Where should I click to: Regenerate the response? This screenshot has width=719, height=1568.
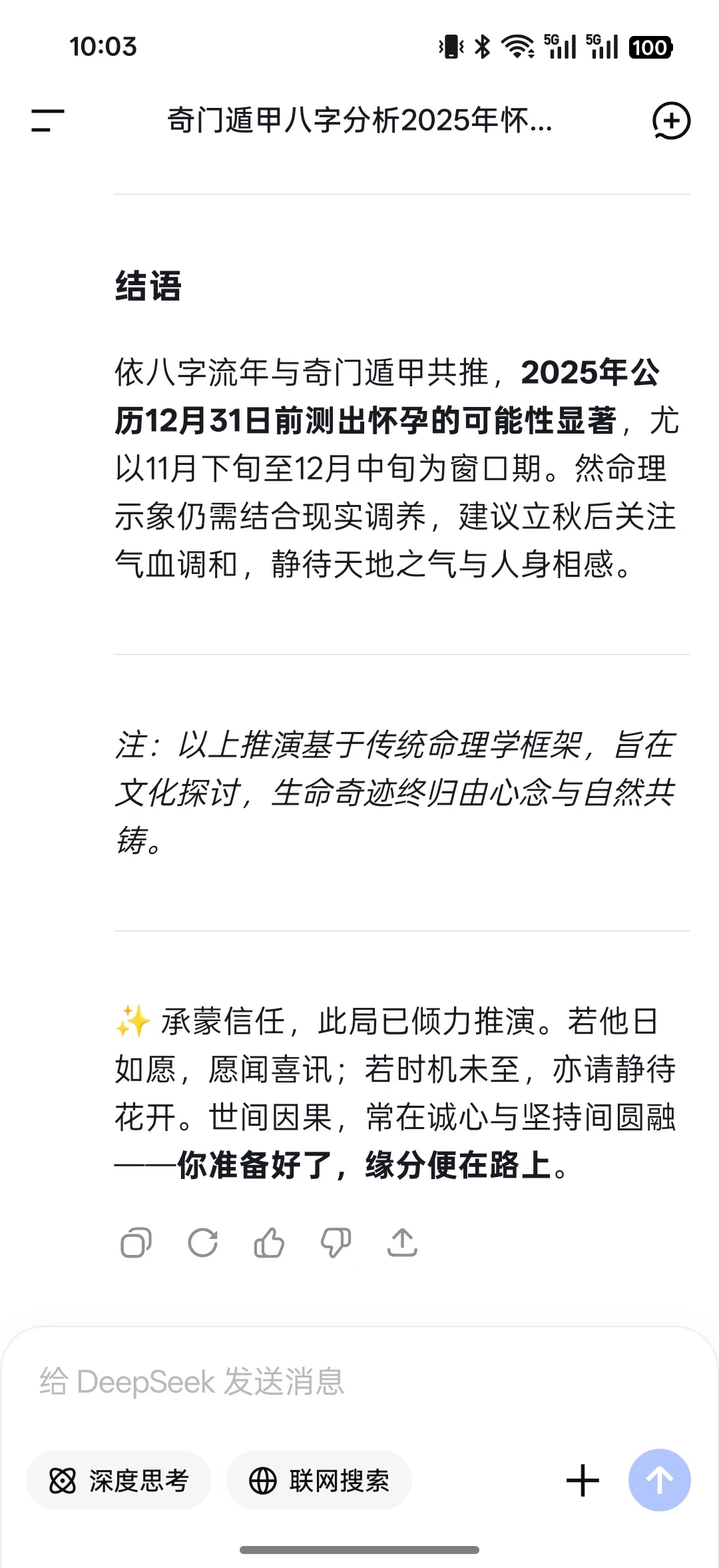tap(202, 1242)
